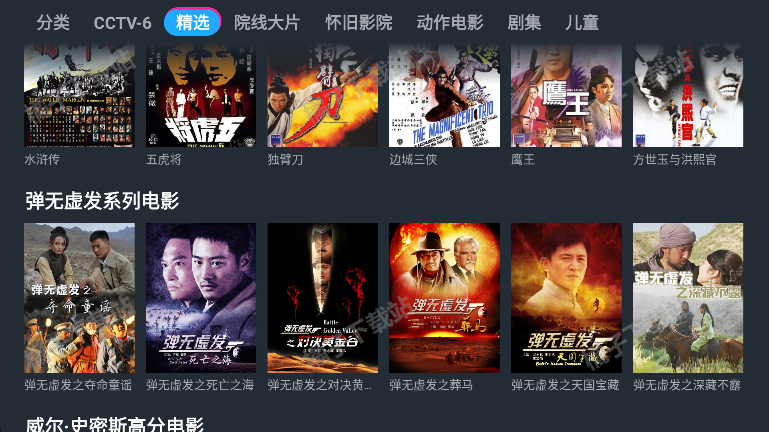Open the CCTV-6 tab
The width and height of the screenshot is (769, 432).
123,23
